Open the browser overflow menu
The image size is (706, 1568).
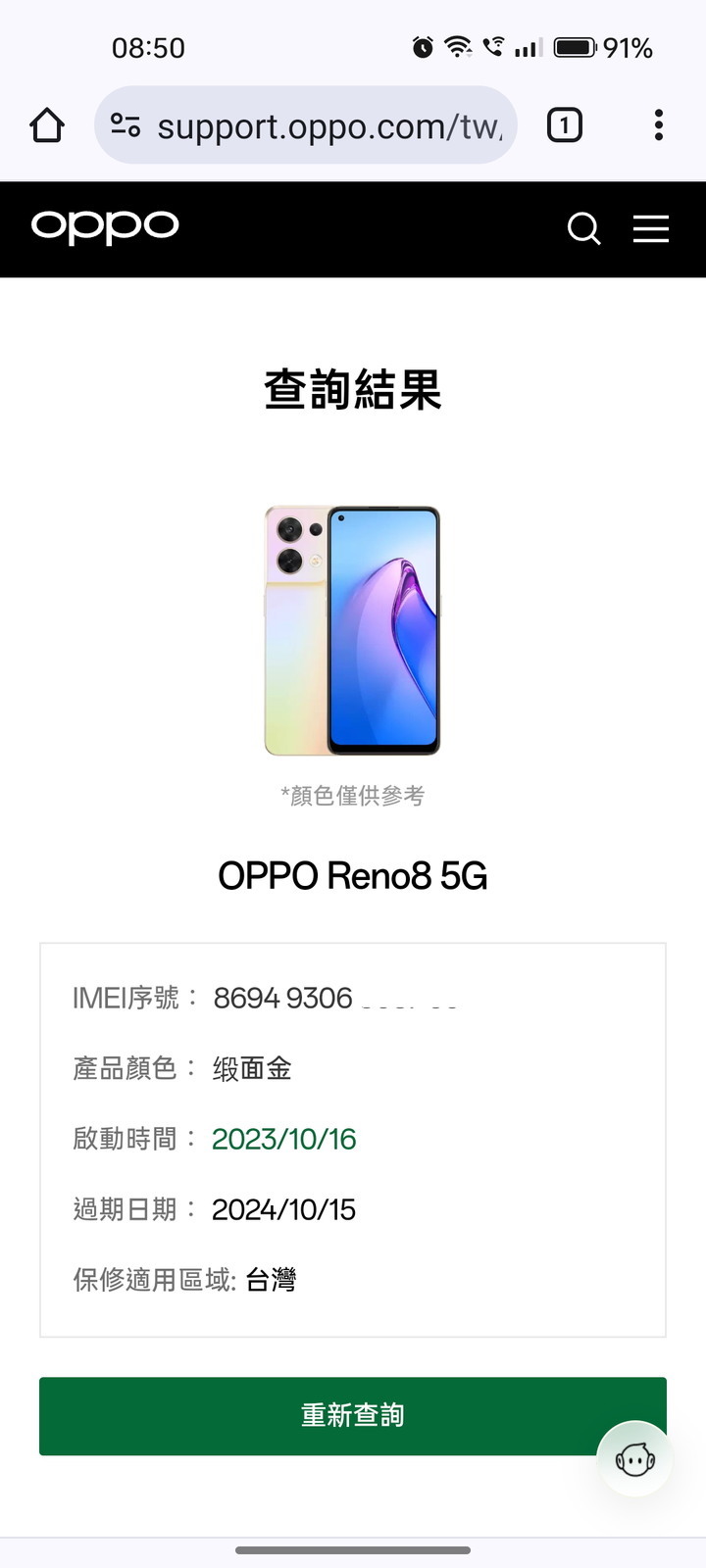[658, 125]
